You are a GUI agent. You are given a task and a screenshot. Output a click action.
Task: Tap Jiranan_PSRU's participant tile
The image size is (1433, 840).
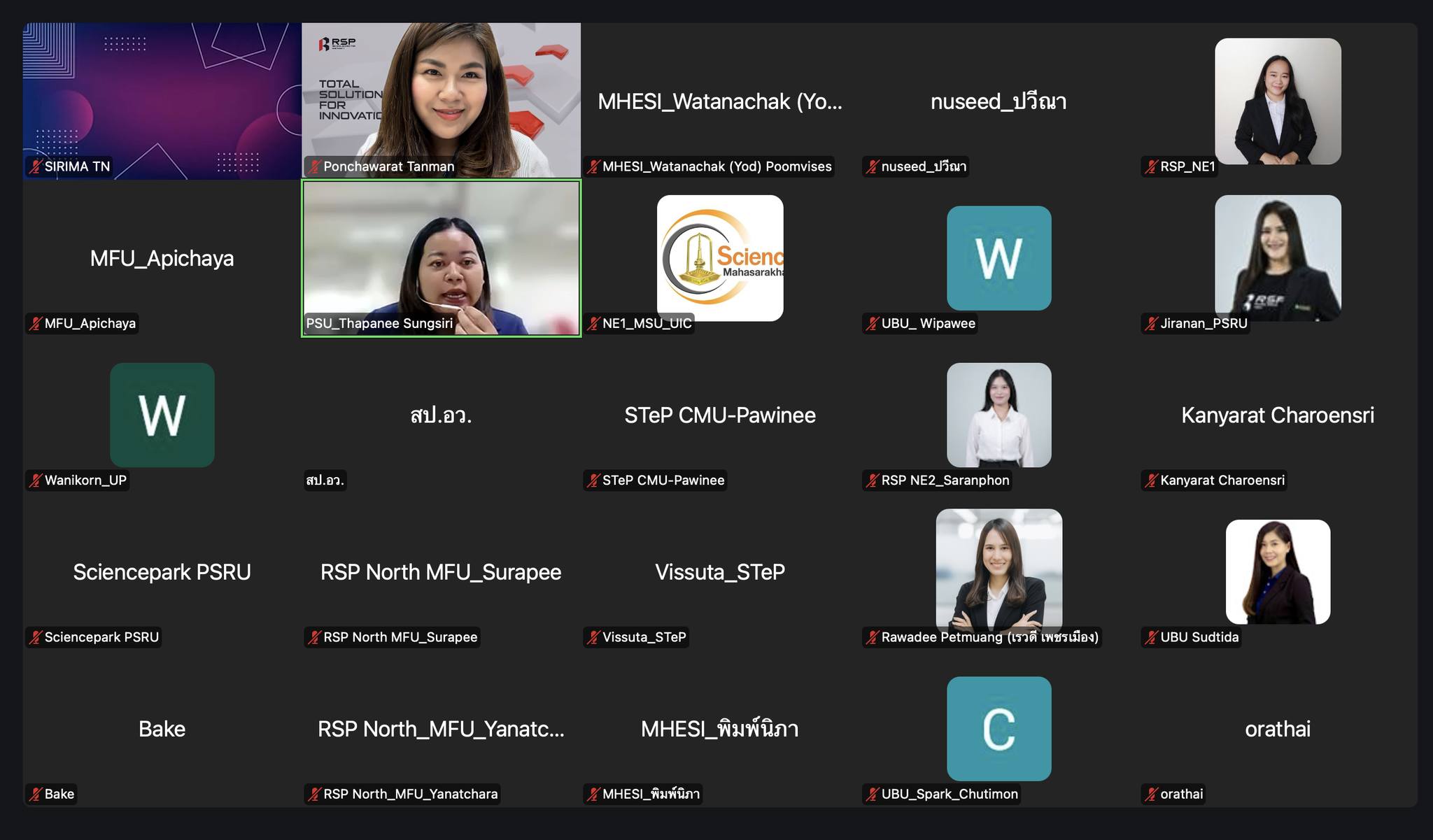1278,258
